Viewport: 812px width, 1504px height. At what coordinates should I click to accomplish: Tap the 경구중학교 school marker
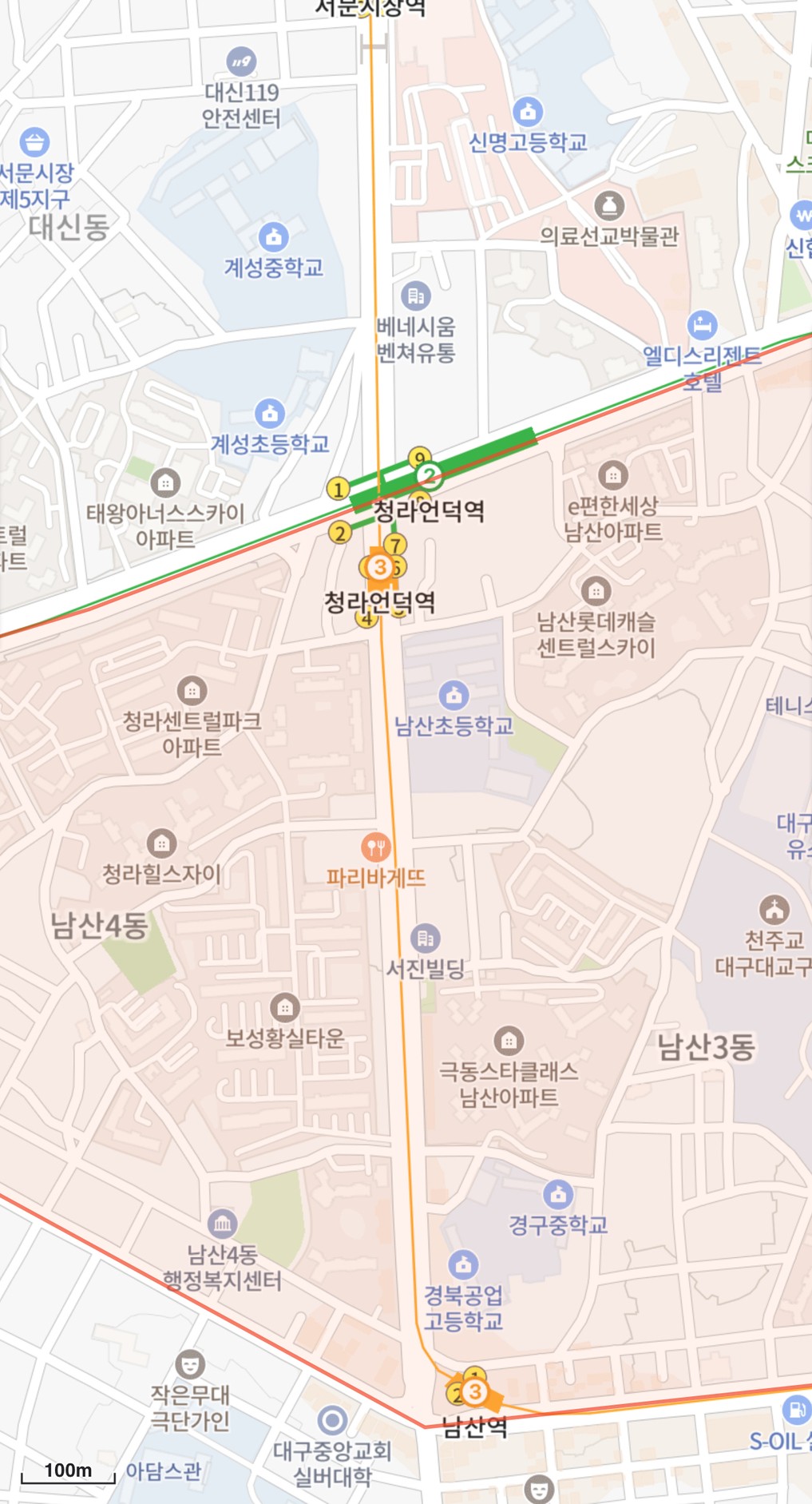(x=558, y=1195)
